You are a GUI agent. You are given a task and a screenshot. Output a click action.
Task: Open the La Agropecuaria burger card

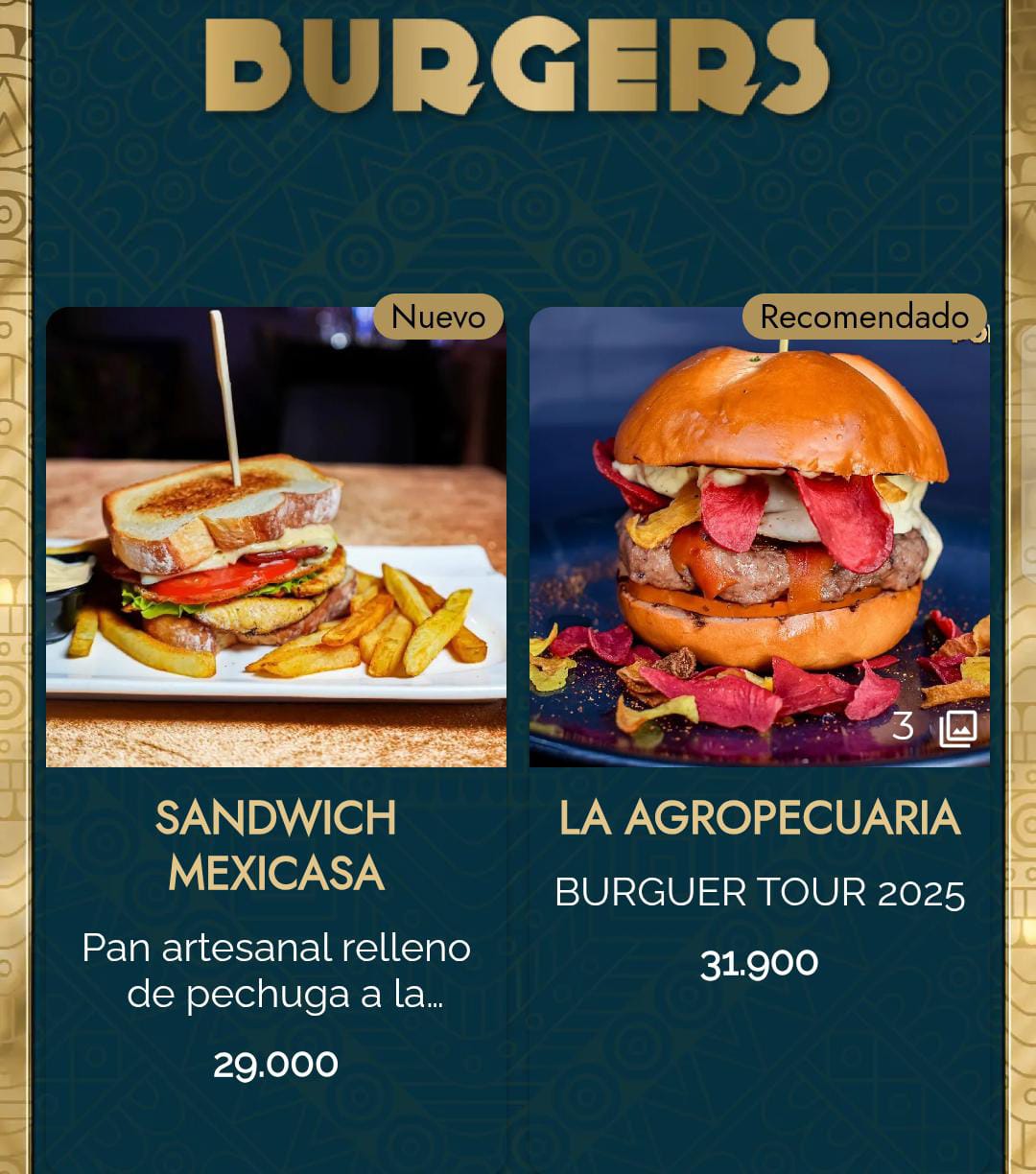pyautogui.click(x=759, y=818)
